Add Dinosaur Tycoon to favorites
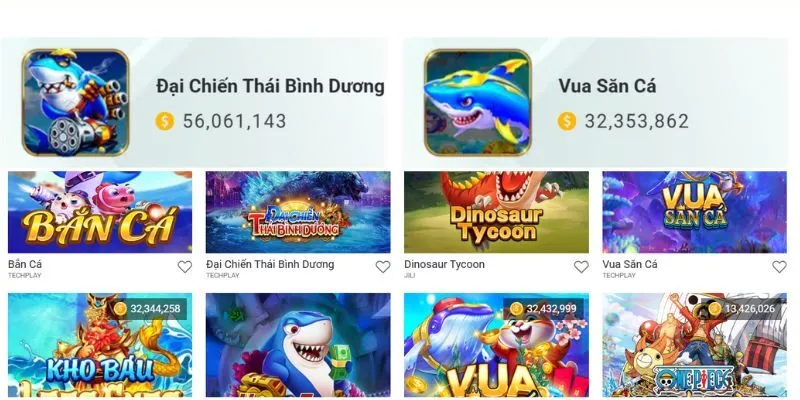The width and height of the screenshot is (800, 400). (581, 267)
